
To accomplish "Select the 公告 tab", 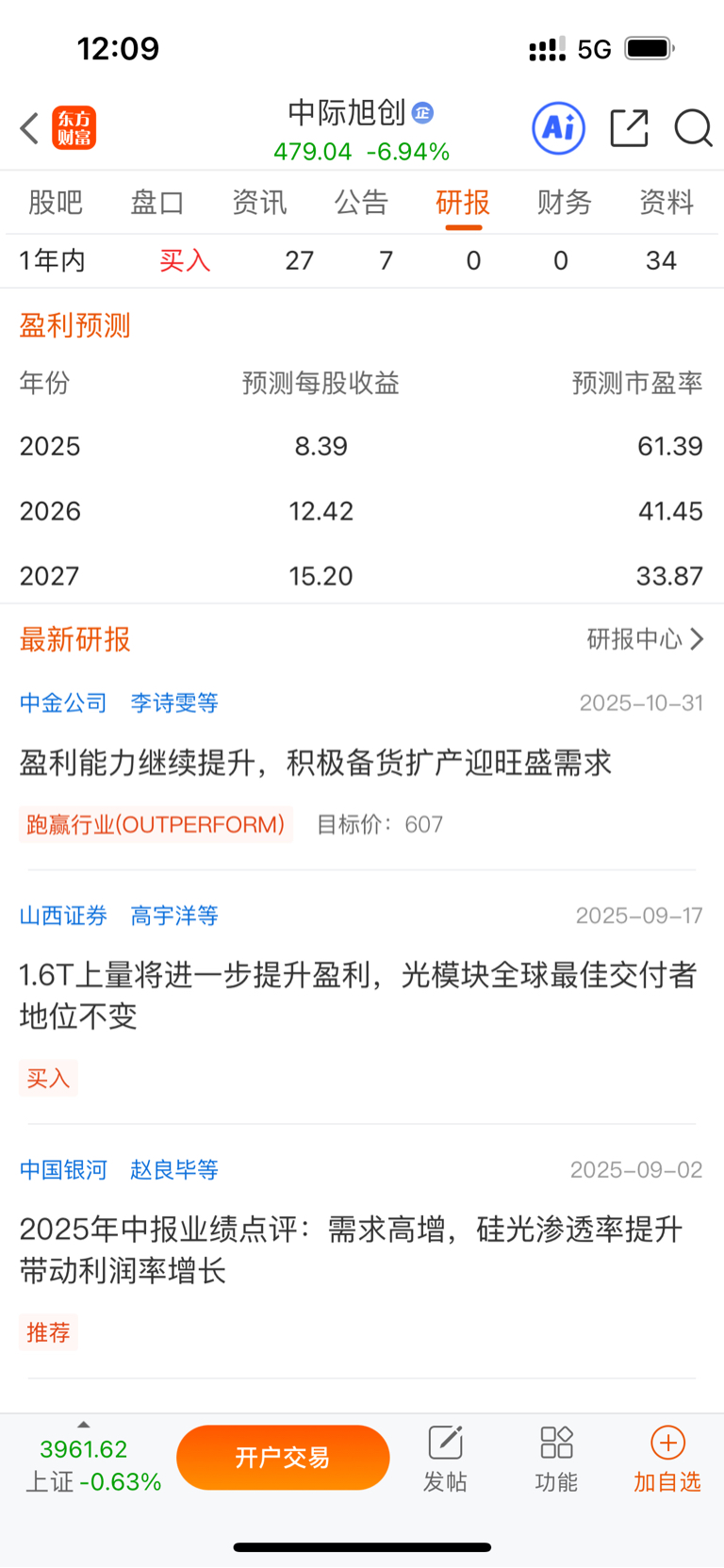I will (x=361, y=202).
